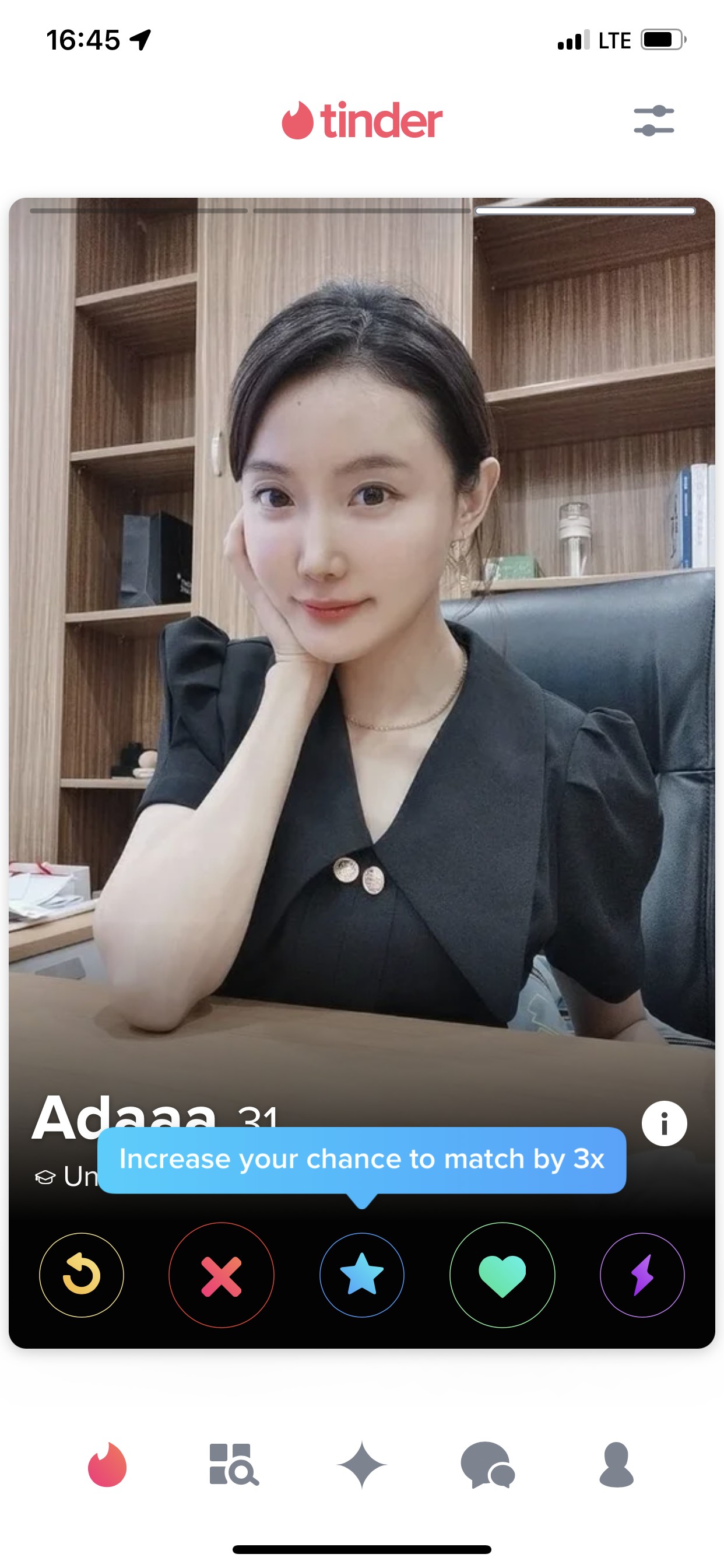Open the Tinder Gold sparkle tab
Viewport: 724px width, 1568px height.
tap(362, 1465)
